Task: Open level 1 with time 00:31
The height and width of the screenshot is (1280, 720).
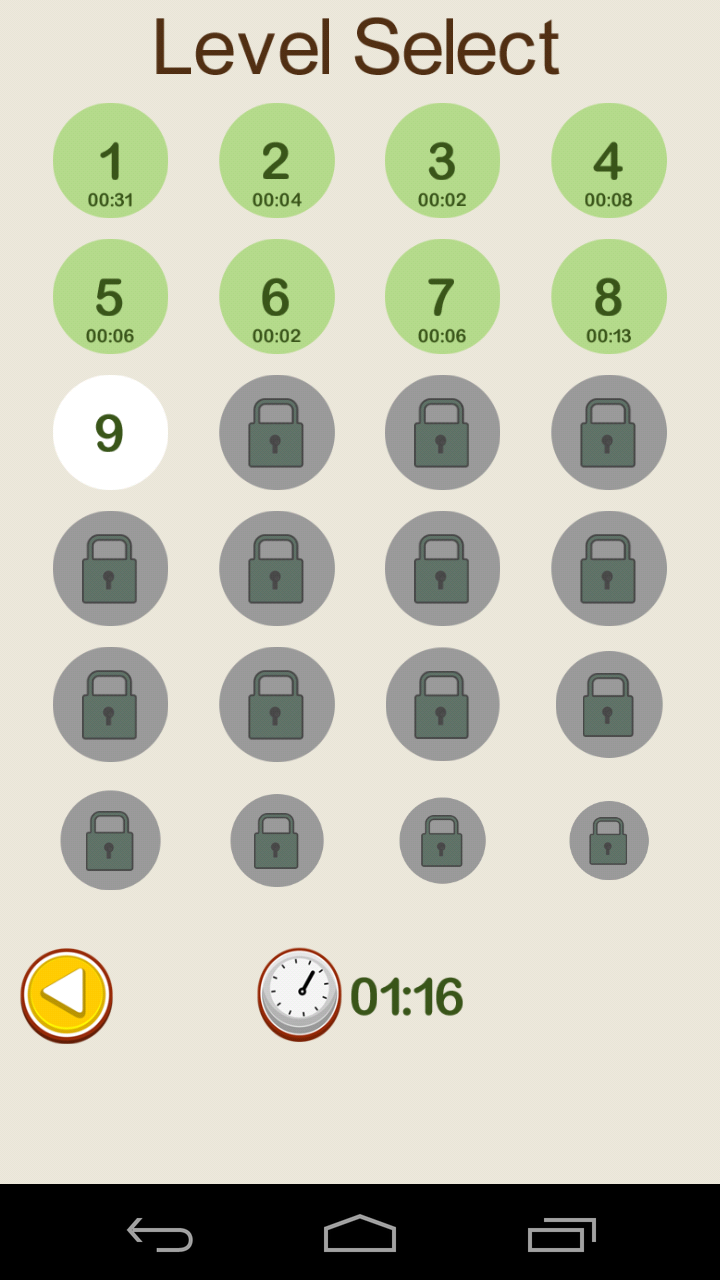Action: point(110,161)
